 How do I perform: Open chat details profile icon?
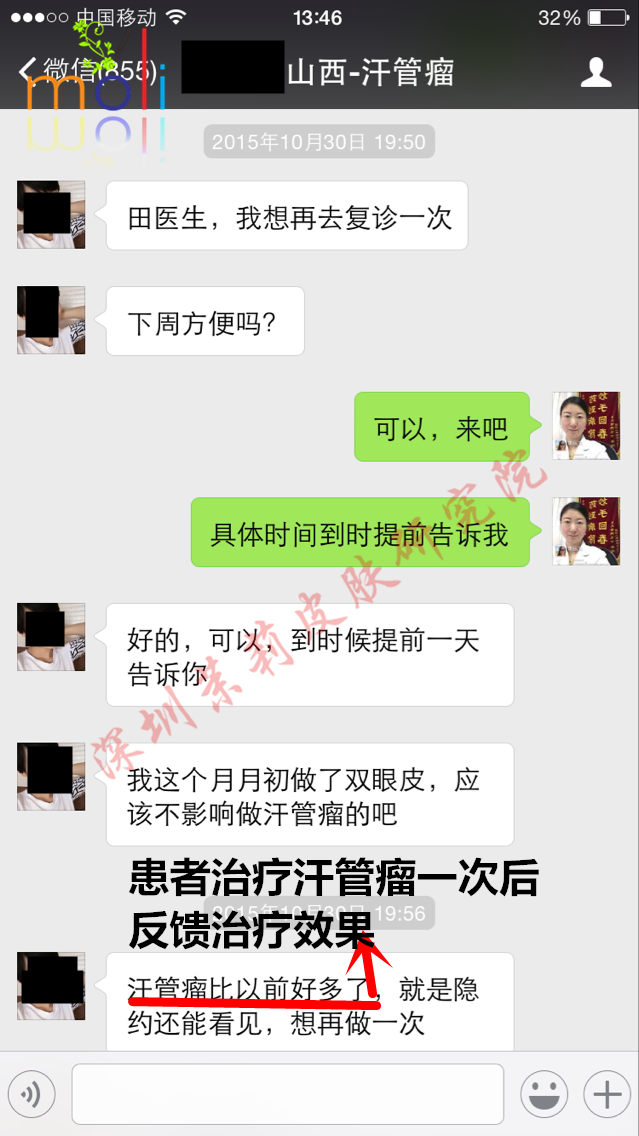point(596,72)
